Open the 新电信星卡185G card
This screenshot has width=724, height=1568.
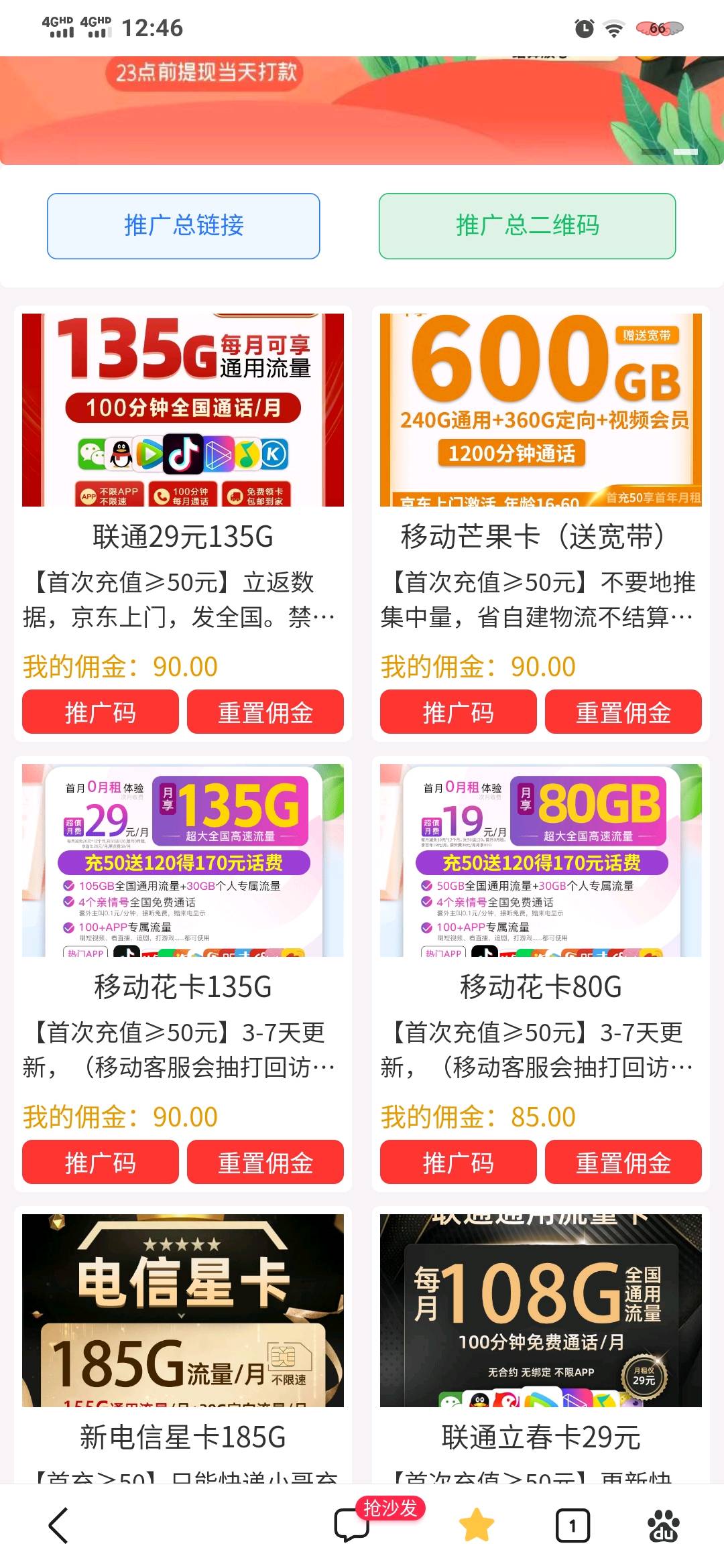coord(183,1310)
